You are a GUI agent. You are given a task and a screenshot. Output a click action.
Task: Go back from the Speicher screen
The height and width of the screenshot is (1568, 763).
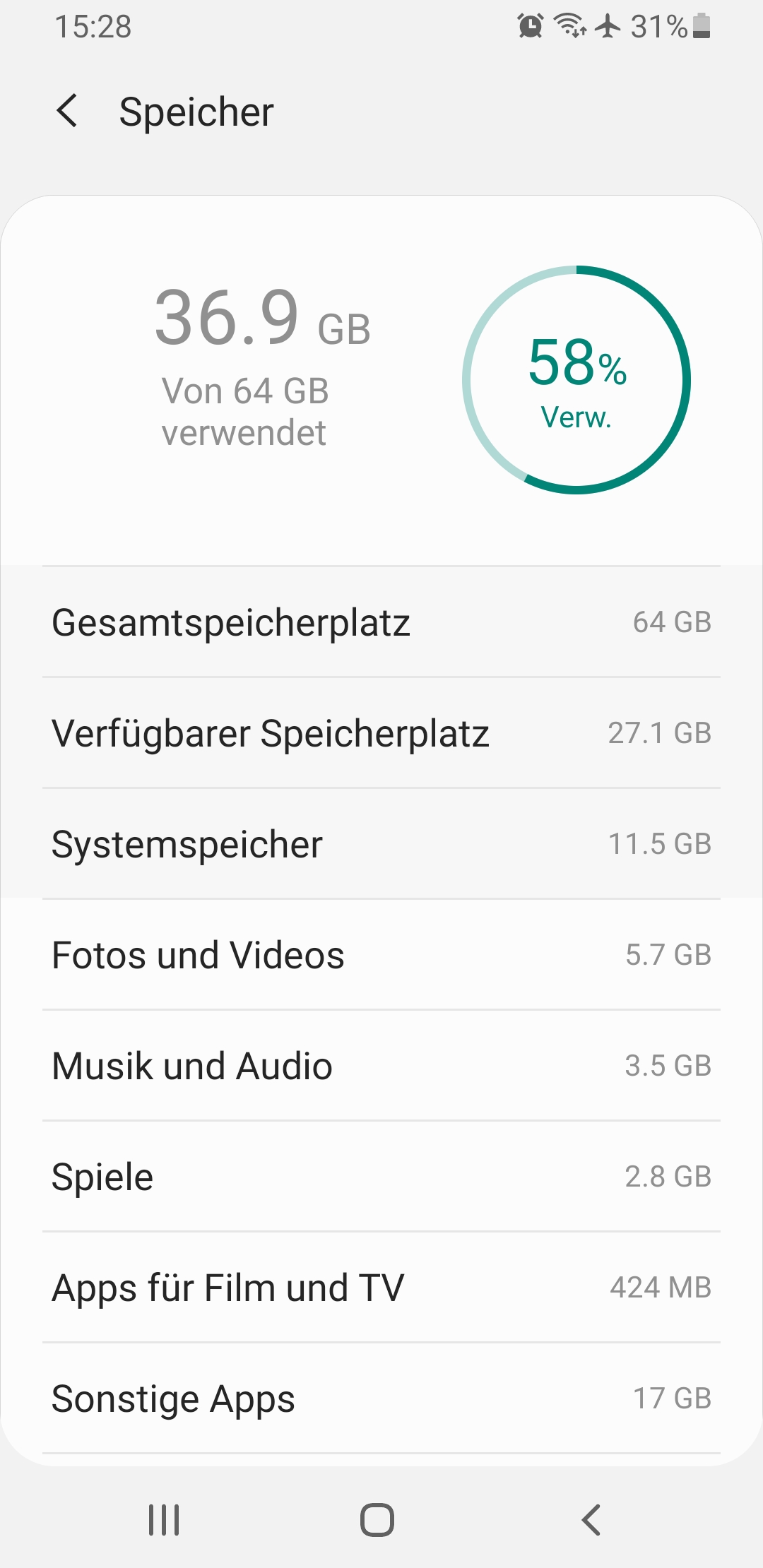point(67,112)
